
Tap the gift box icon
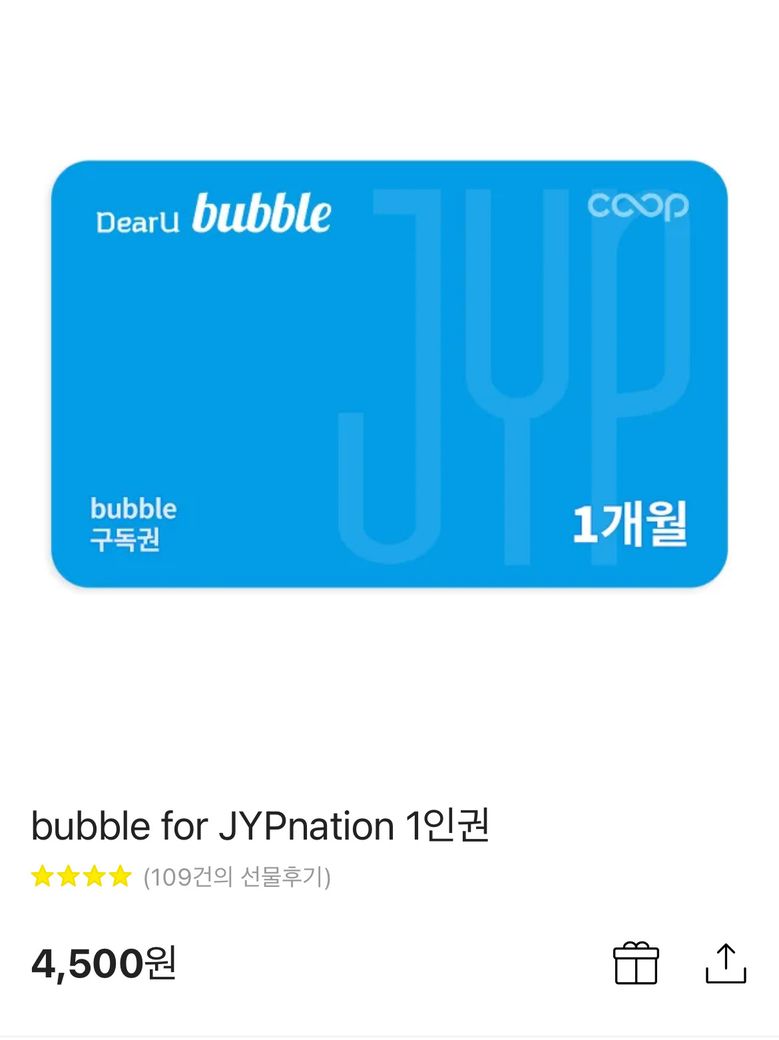tap(636, 963)
